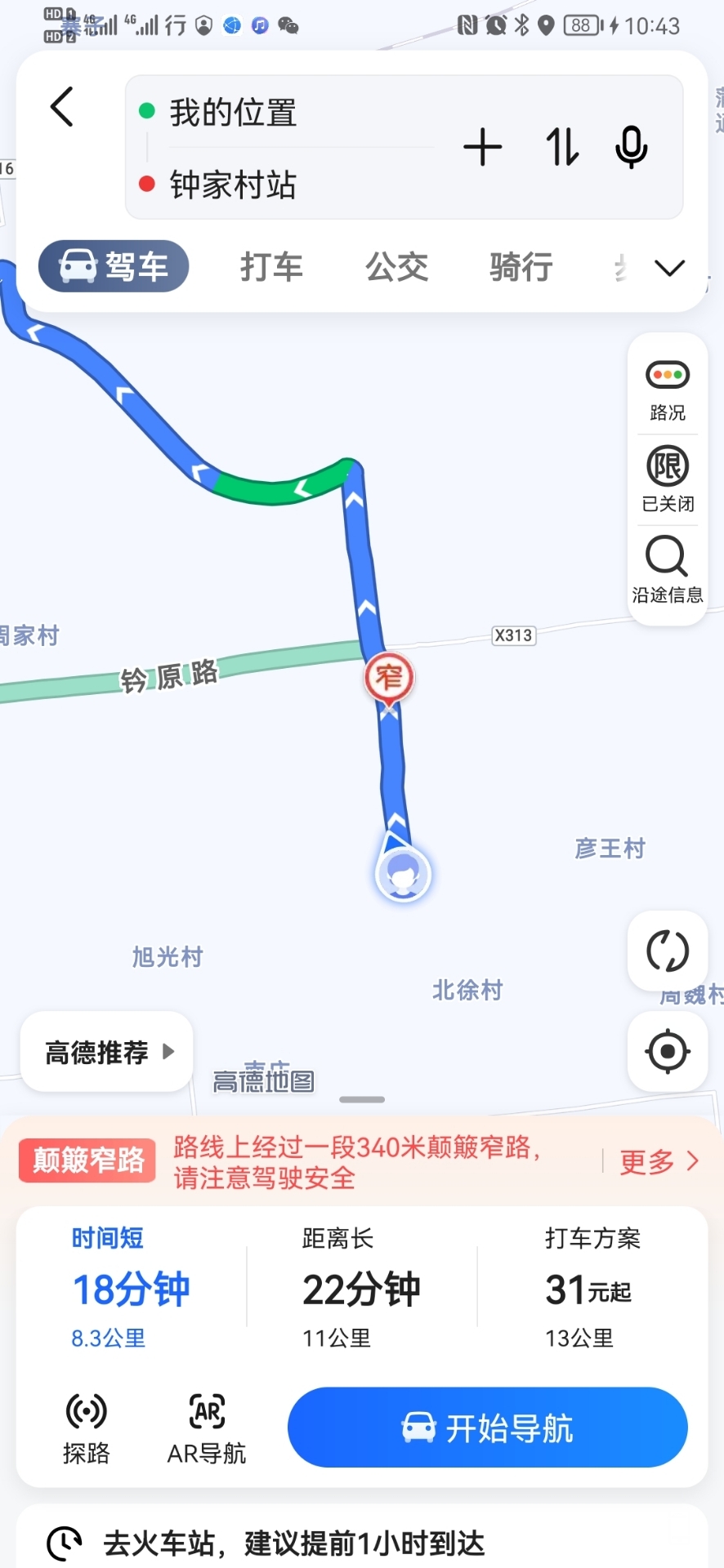Swap the start and destination
Viewport: 724px width, 1568px height.
[x=561, y=148]
